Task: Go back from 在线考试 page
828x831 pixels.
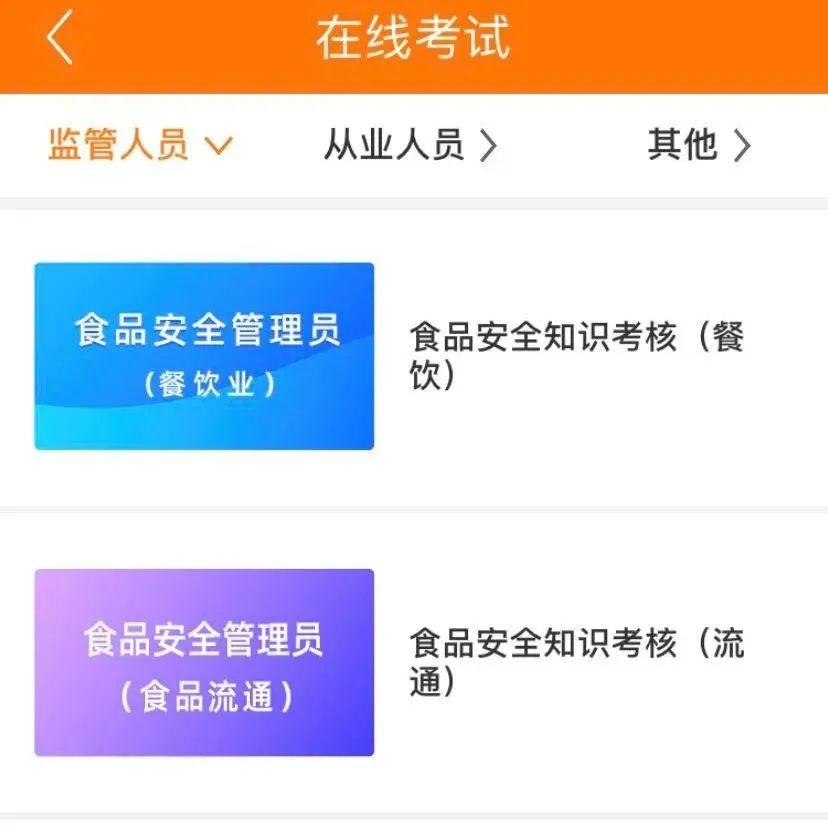Action: point(60,40)
